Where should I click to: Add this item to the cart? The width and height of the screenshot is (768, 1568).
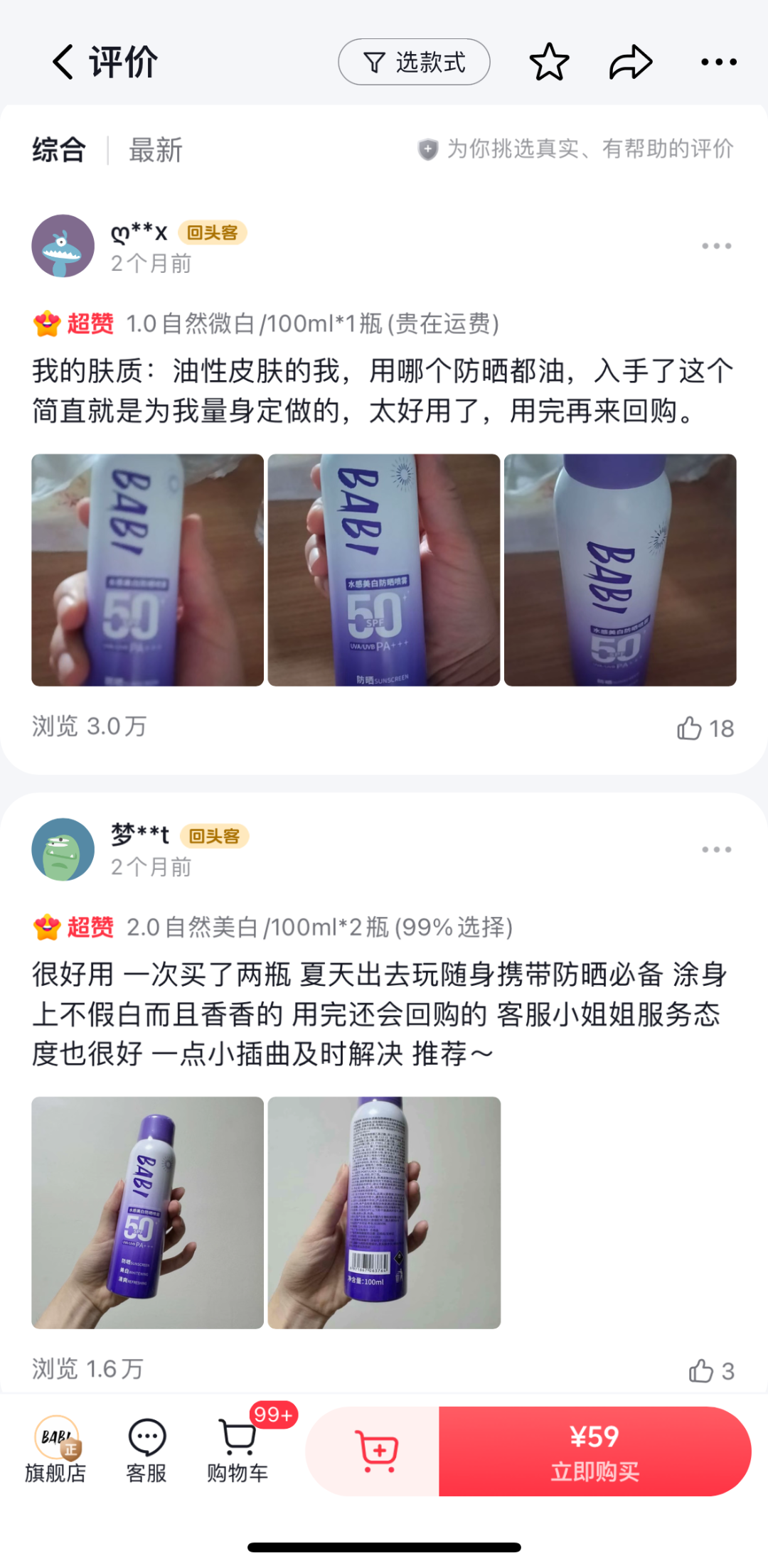click(x=375, y=1451)
